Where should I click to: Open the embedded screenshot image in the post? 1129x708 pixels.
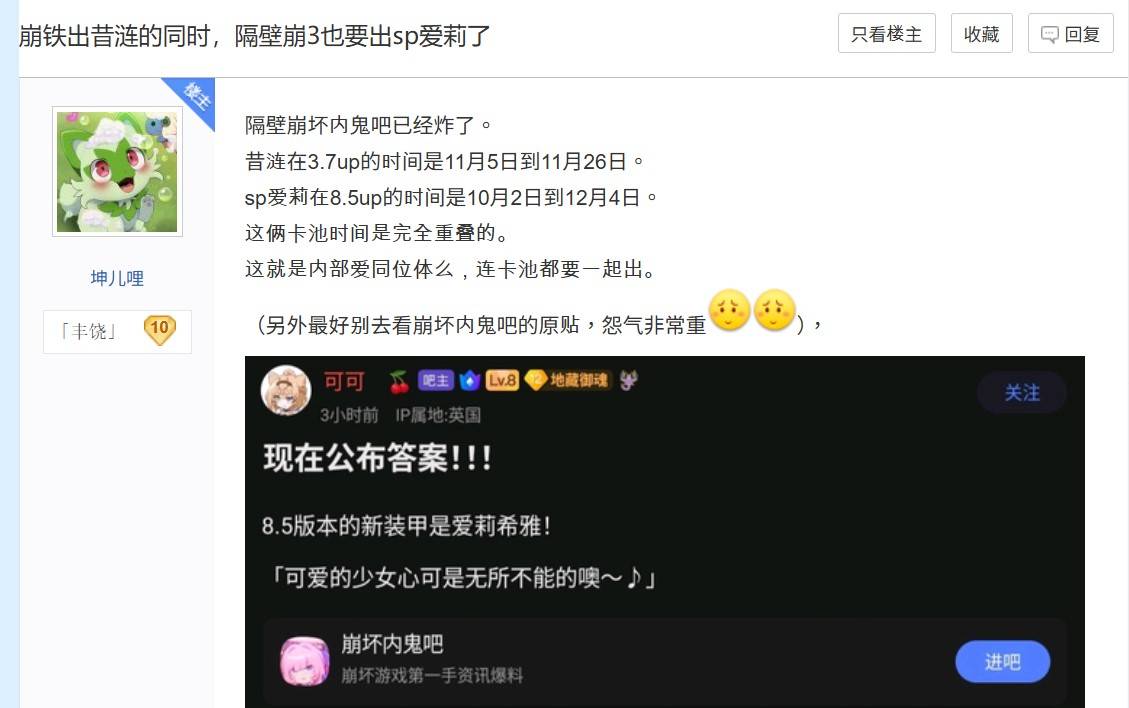click(664, 530)
